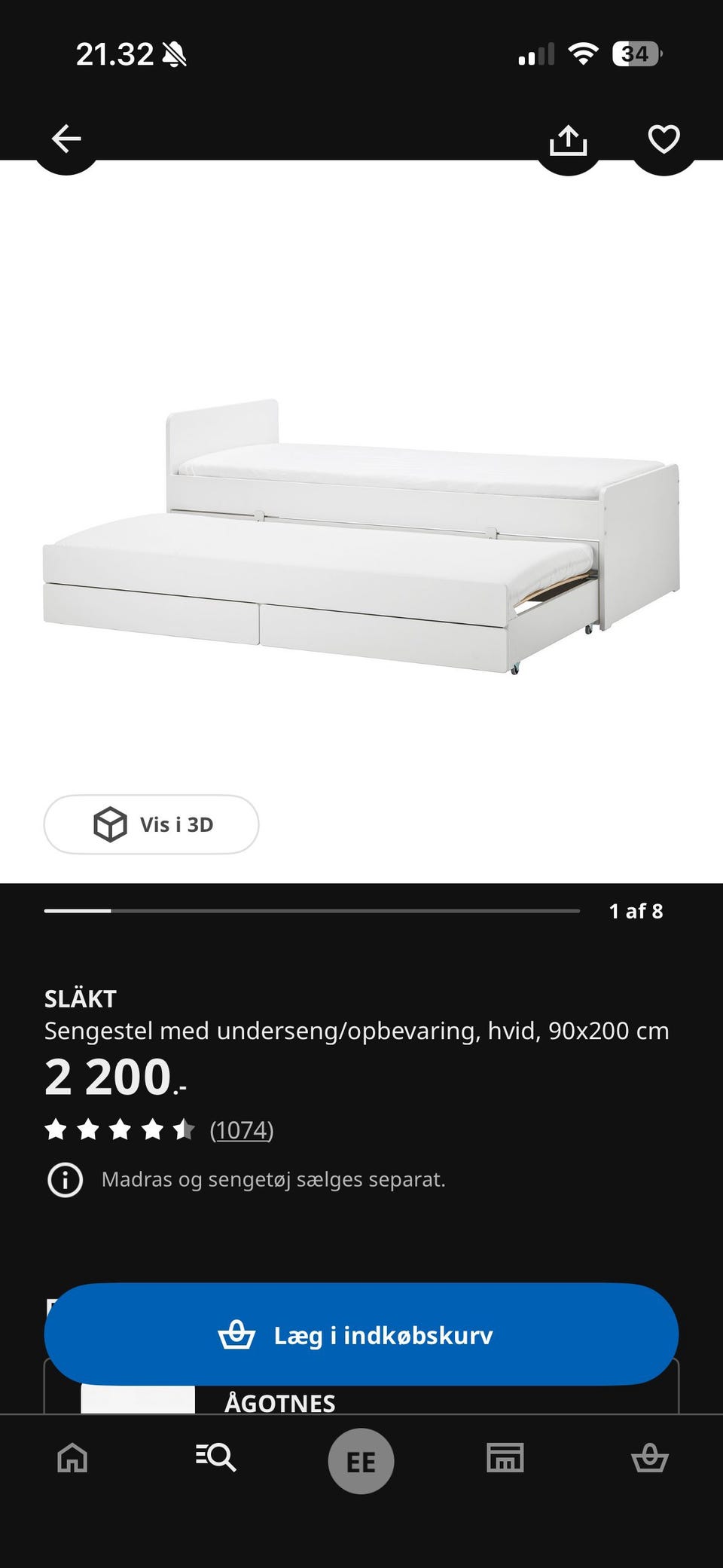This screenshot has width=723, height=1568.
Task: Open the shopping basket tab
Action: pos(650,1457)
